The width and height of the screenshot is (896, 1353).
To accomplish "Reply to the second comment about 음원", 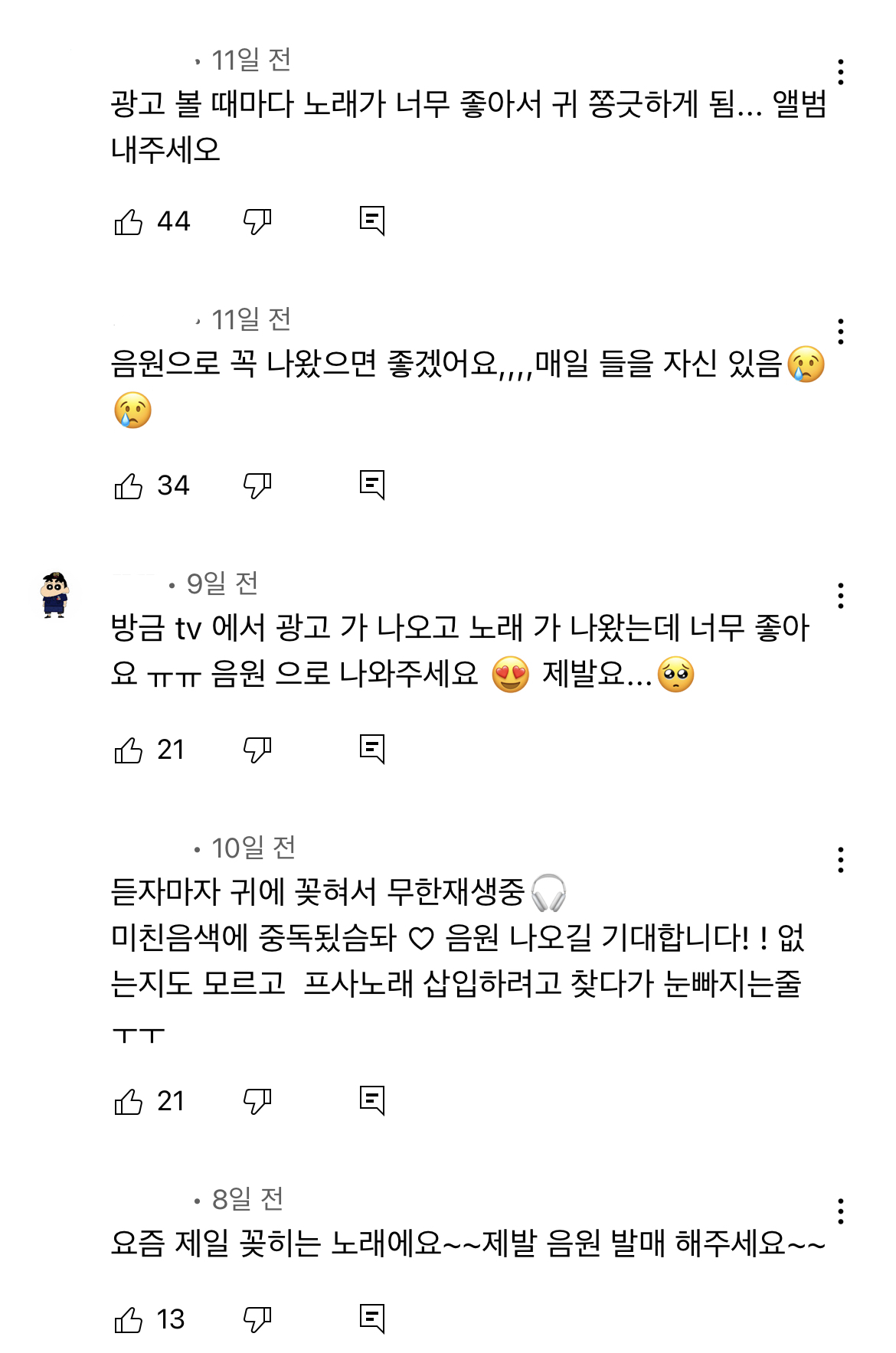I will (x=373, y=485).
